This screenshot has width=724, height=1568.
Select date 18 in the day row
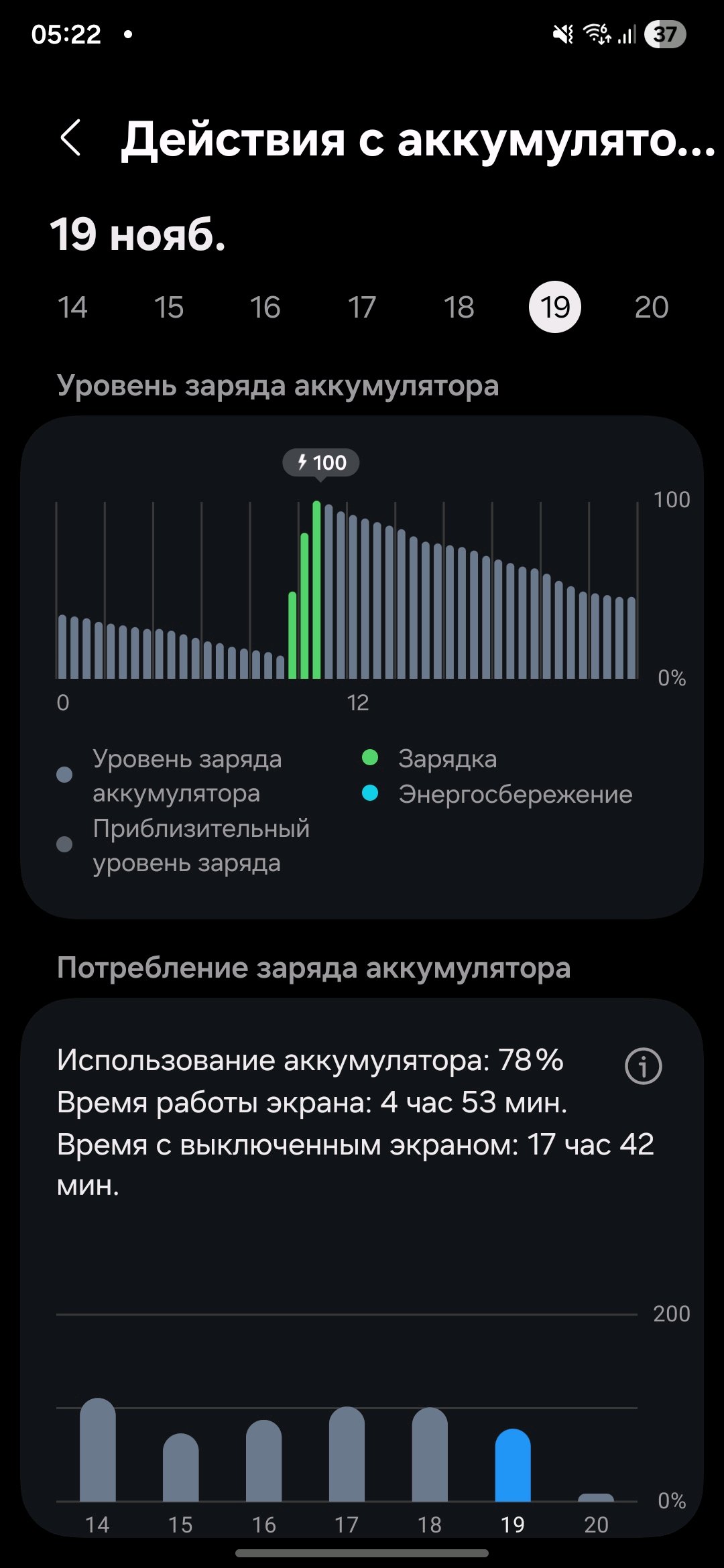pyautogui.click(x=459, y=308)
